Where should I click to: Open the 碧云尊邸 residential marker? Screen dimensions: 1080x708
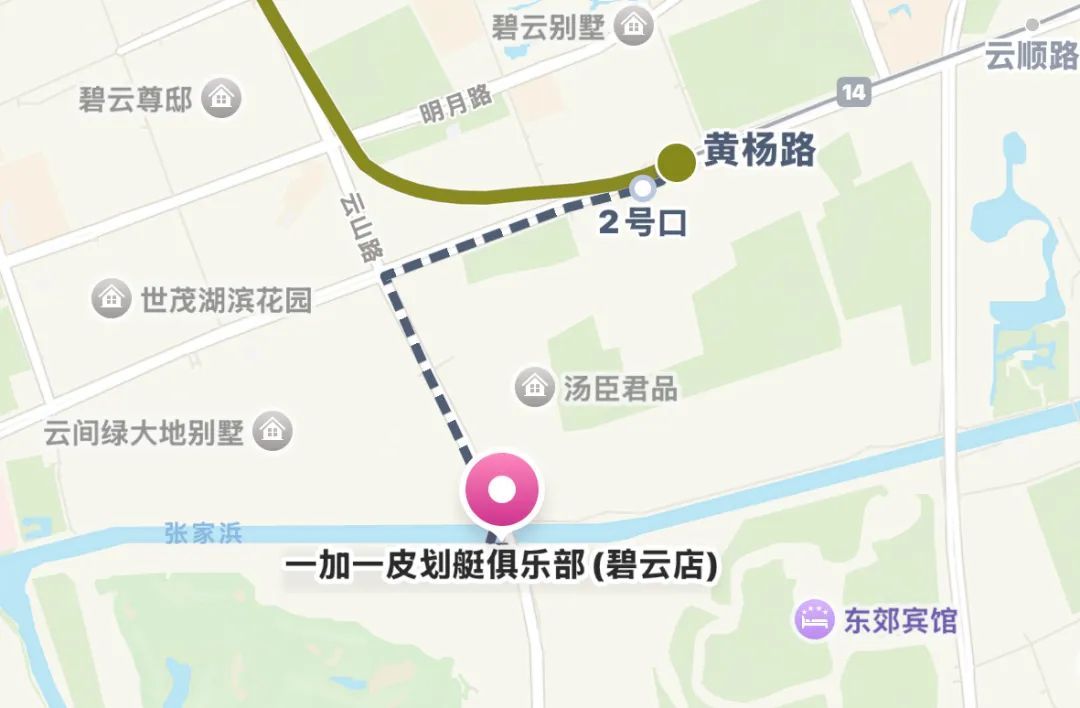pos(221,98)
